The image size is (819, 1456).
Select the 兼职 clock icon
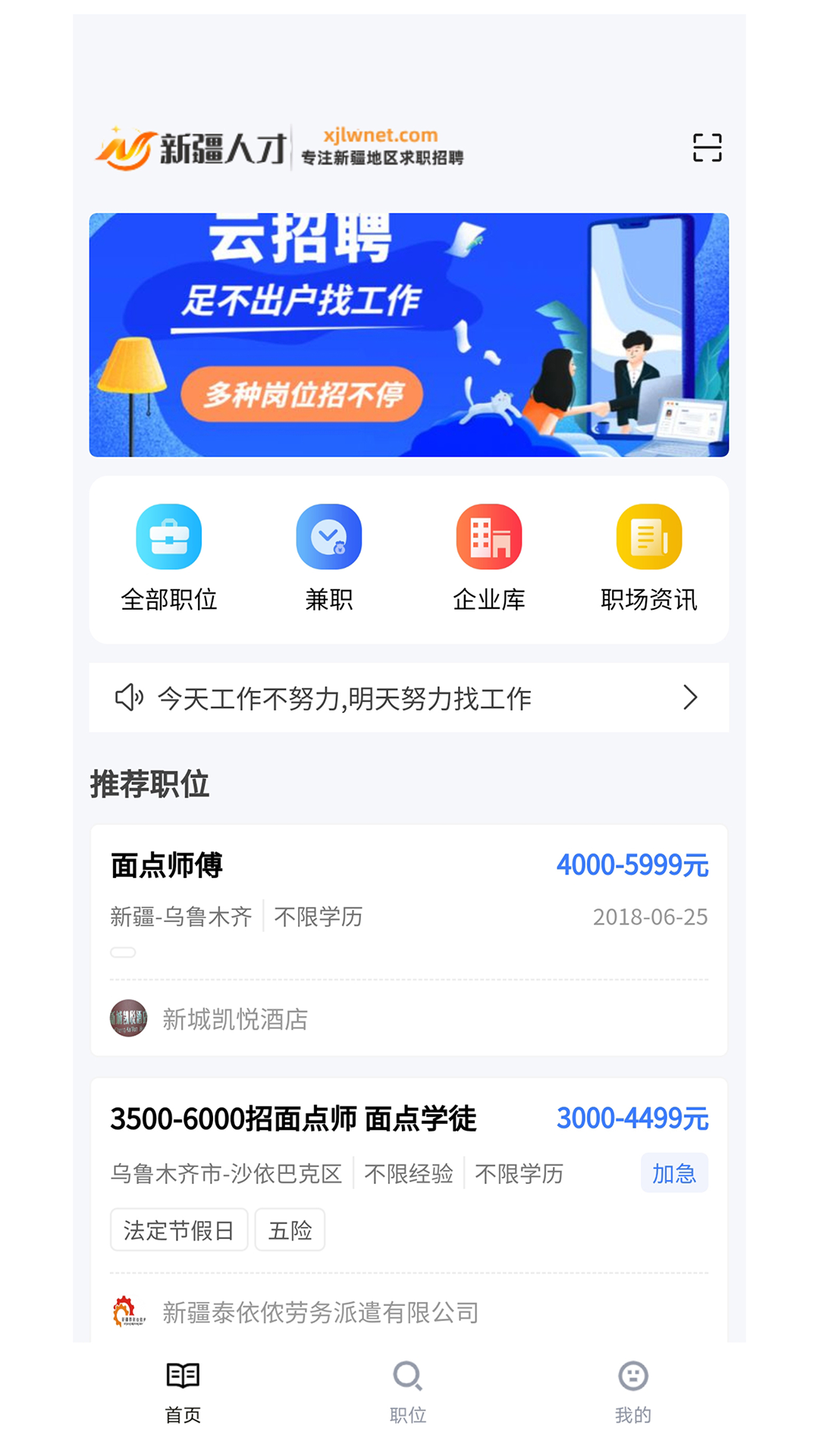click(329, 536)
